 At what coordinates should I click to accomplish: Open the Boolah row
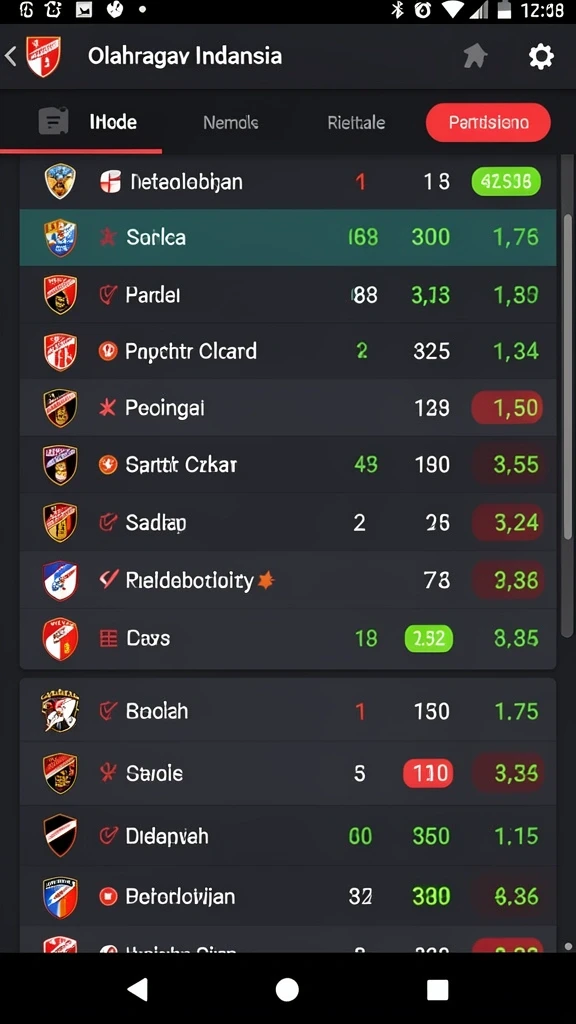point(288,711)
